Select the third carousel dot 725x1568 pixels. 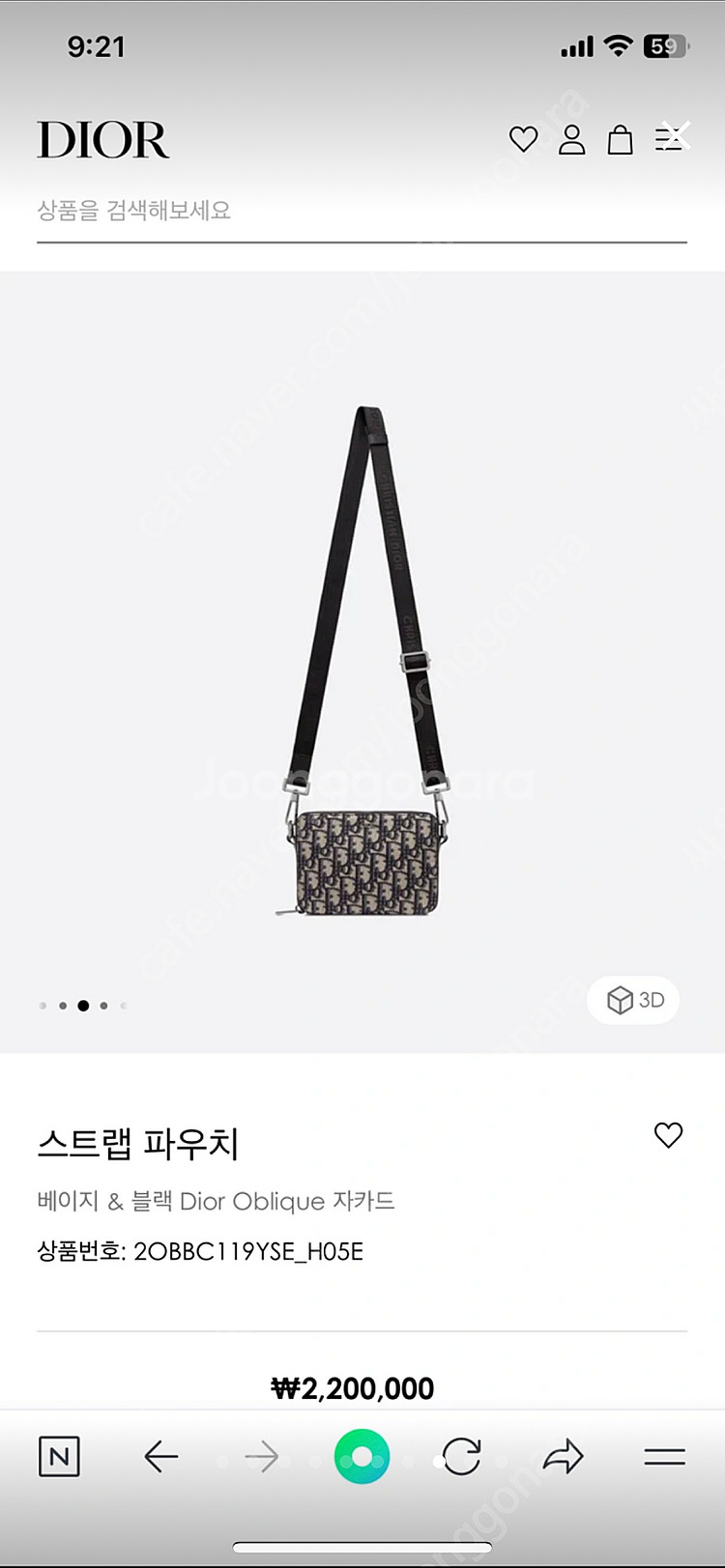click(x=82, y=1005)
